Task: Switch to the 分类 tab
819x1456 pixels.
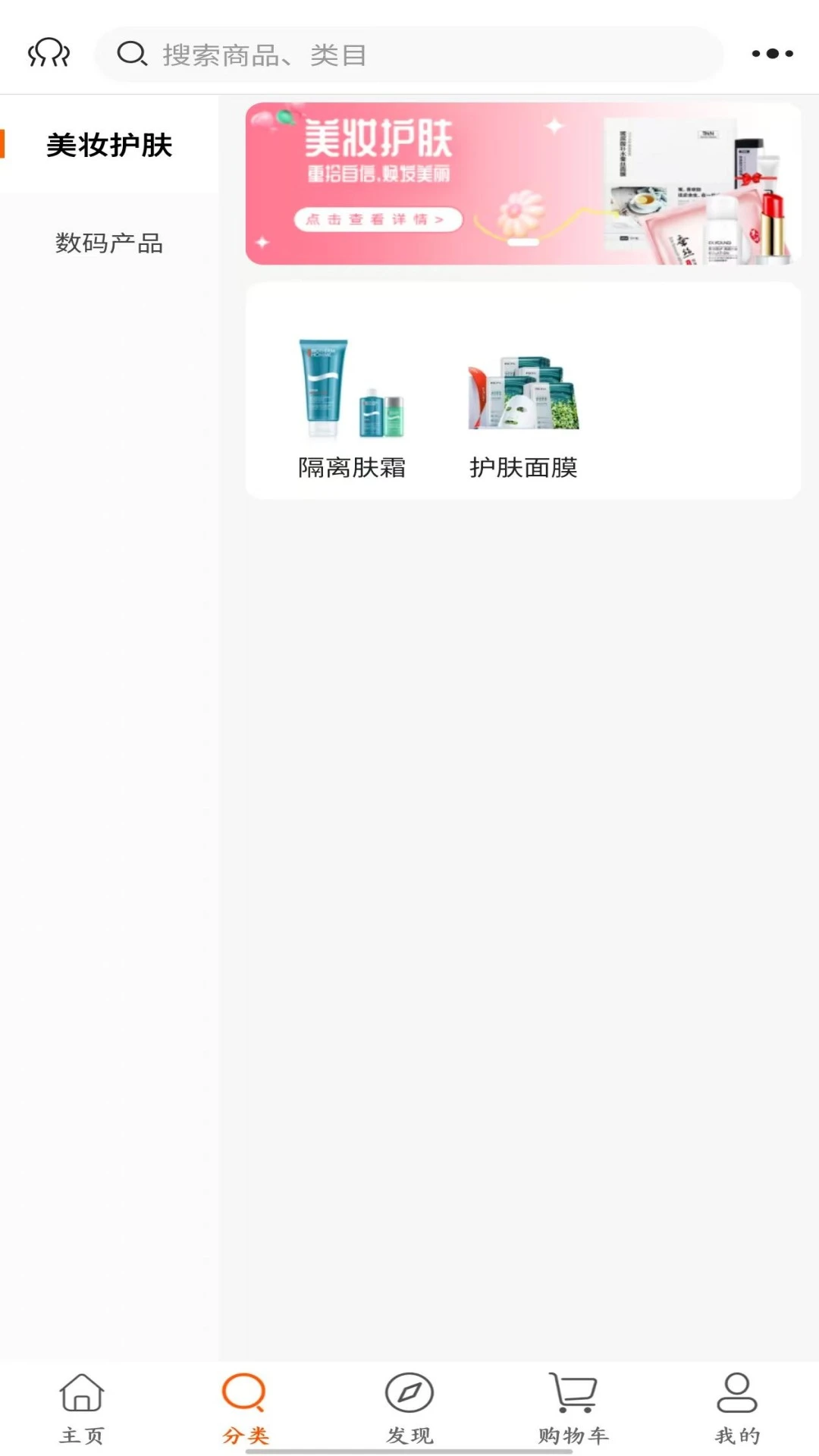Action: (245, 1407)
